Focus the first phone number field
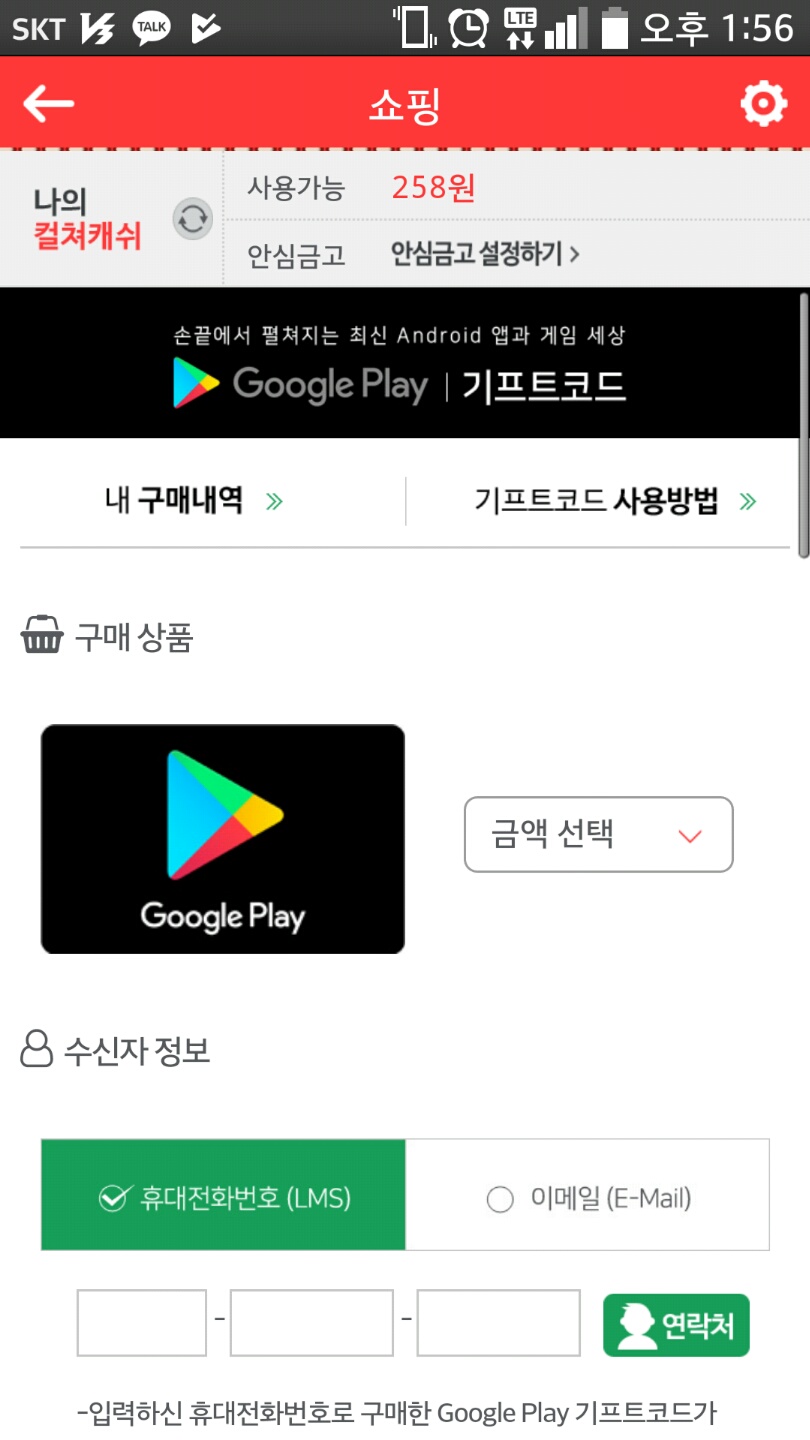This screenshot has width=810, height=1440. tap(142, 1323)
